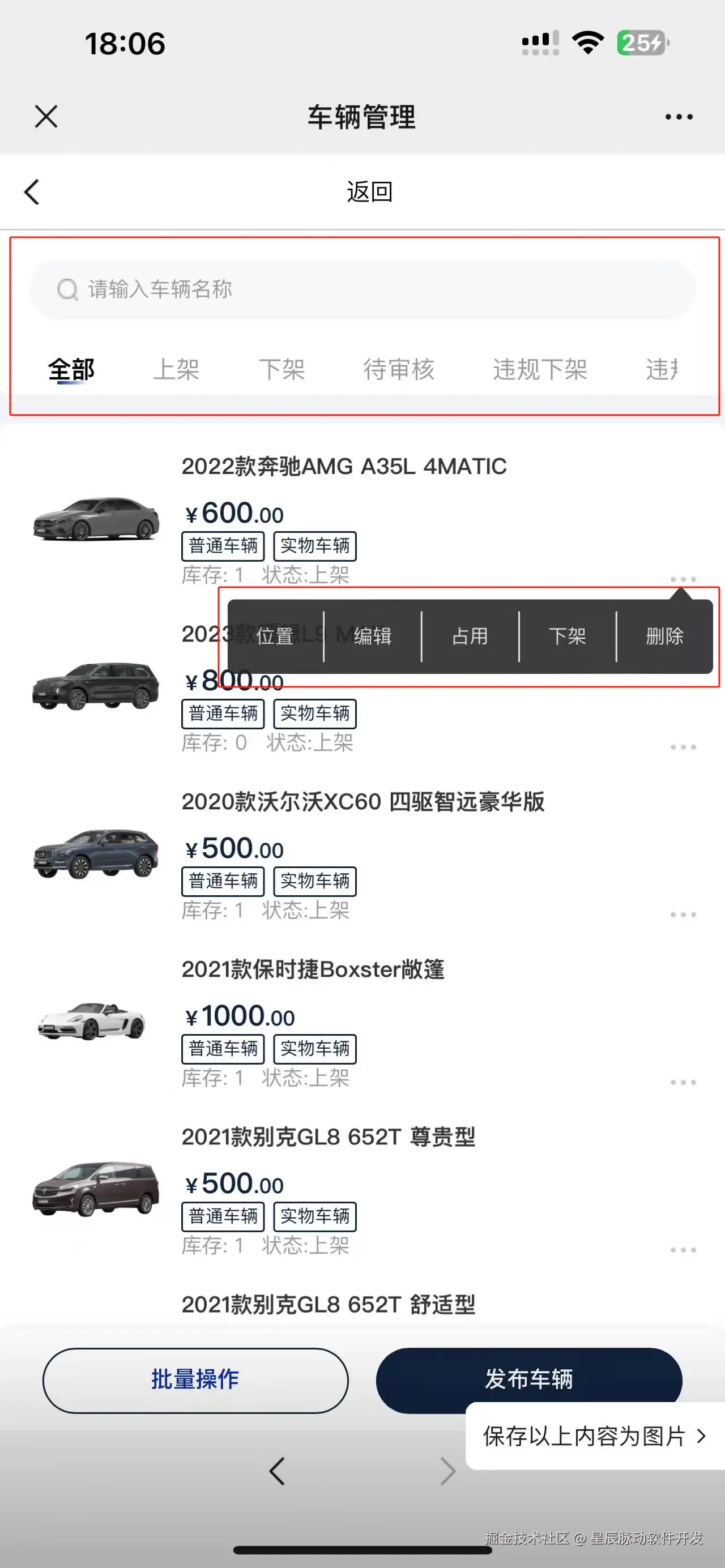The image size is (725, 1568).
Task: Open more options for 2021款保时捷Boxster敞篷
Action: [x=683, y=1082]
